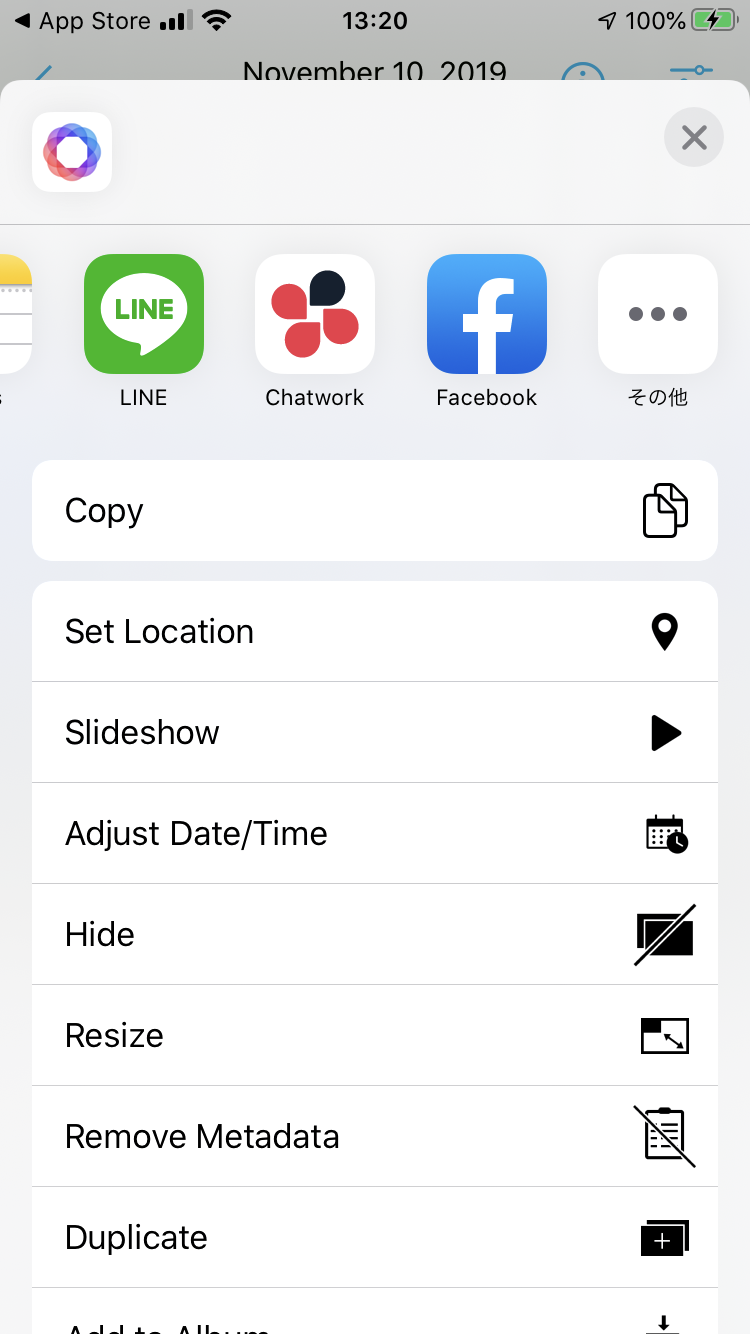Share via LINE
This screenshot has height=1334, width=750.
coord(144,314)
